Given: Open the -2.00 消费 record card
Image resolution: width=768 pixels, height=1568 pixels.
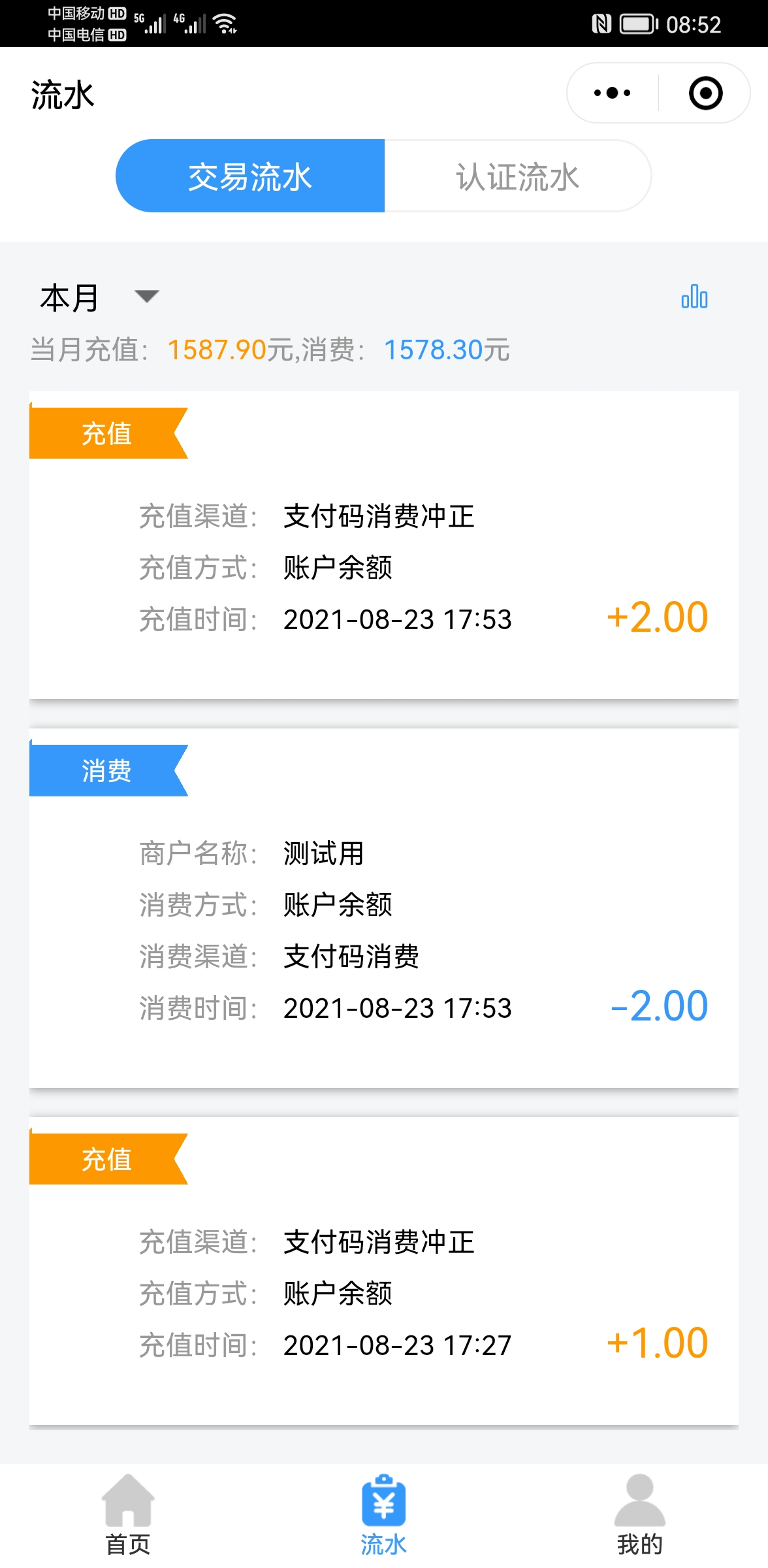Looking at the screenshot, I should point(384,908).
